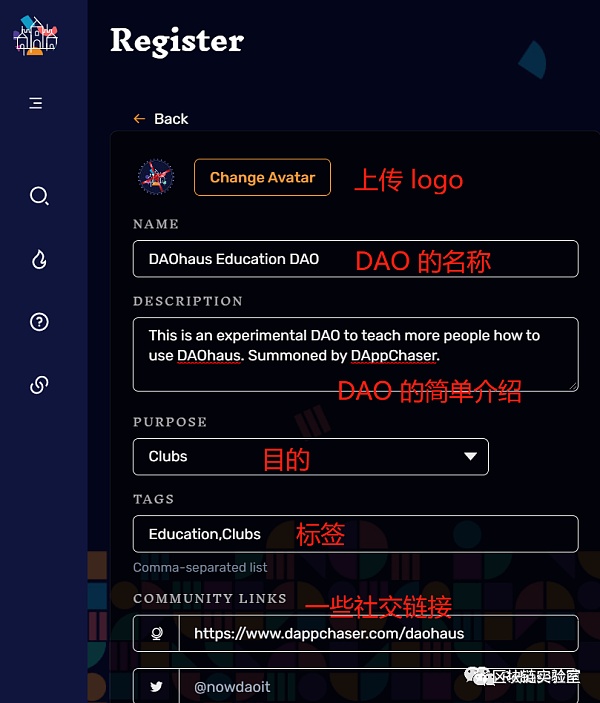Open search from the sidebar
Screen dimensions: 600x703
coord(39,196)
